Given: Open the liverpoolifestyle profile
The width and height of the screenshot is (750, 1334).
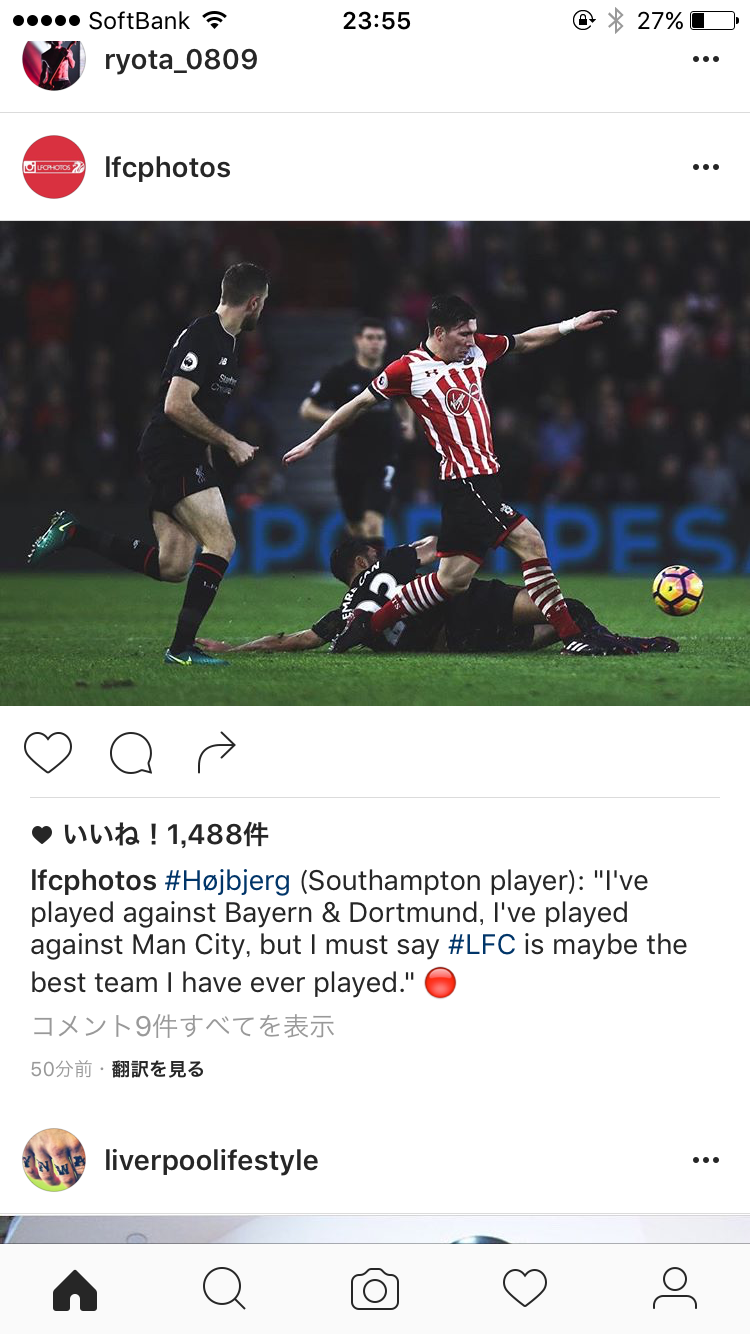Looking at the screenshot, I should pos(211,1160).
